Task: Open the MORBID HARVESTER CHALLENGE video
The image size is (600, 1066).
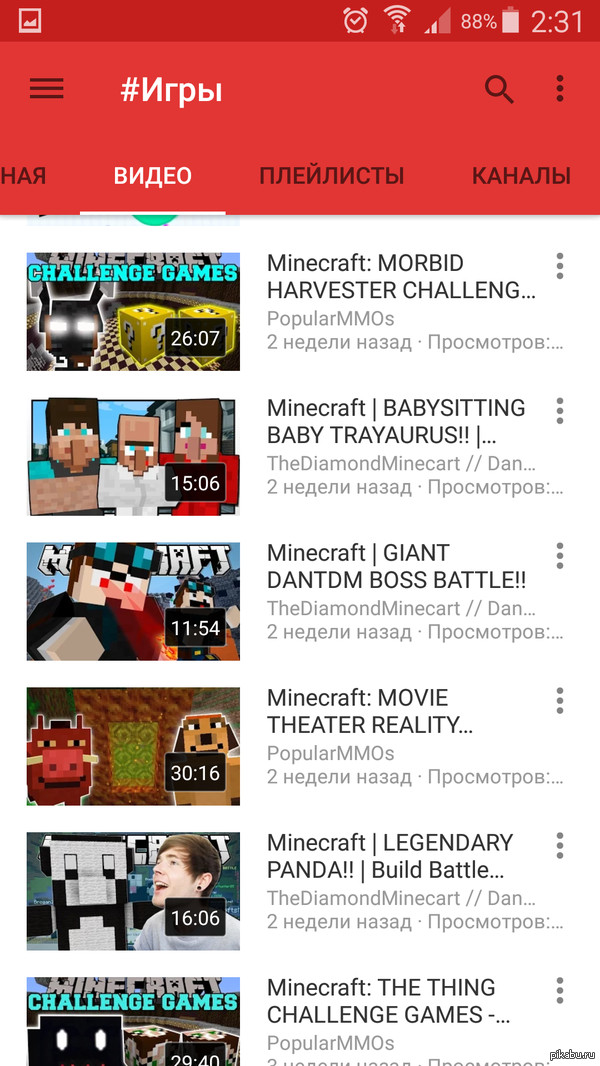Action: click(133, 311)
